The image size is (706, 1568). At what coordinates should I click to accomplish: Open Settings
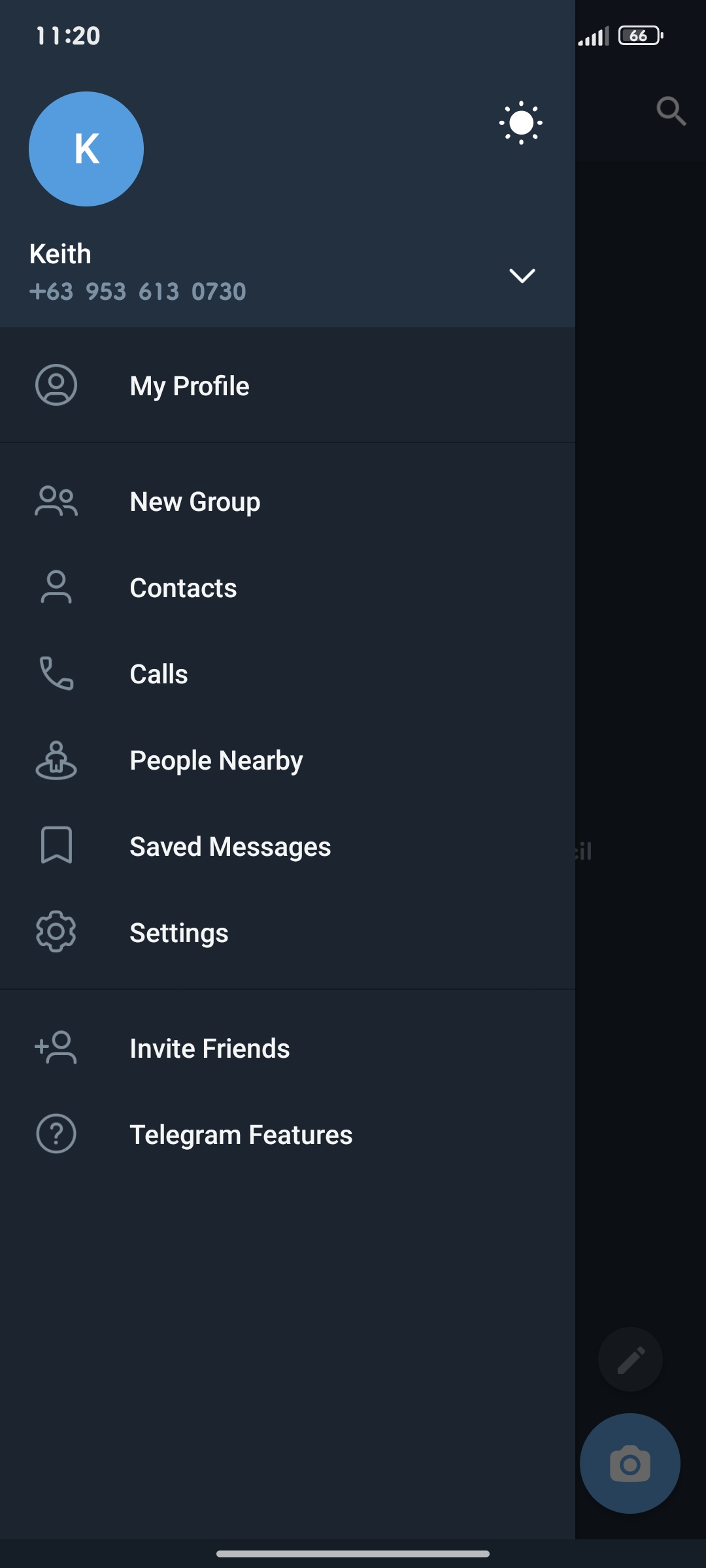tap(288, 933)
